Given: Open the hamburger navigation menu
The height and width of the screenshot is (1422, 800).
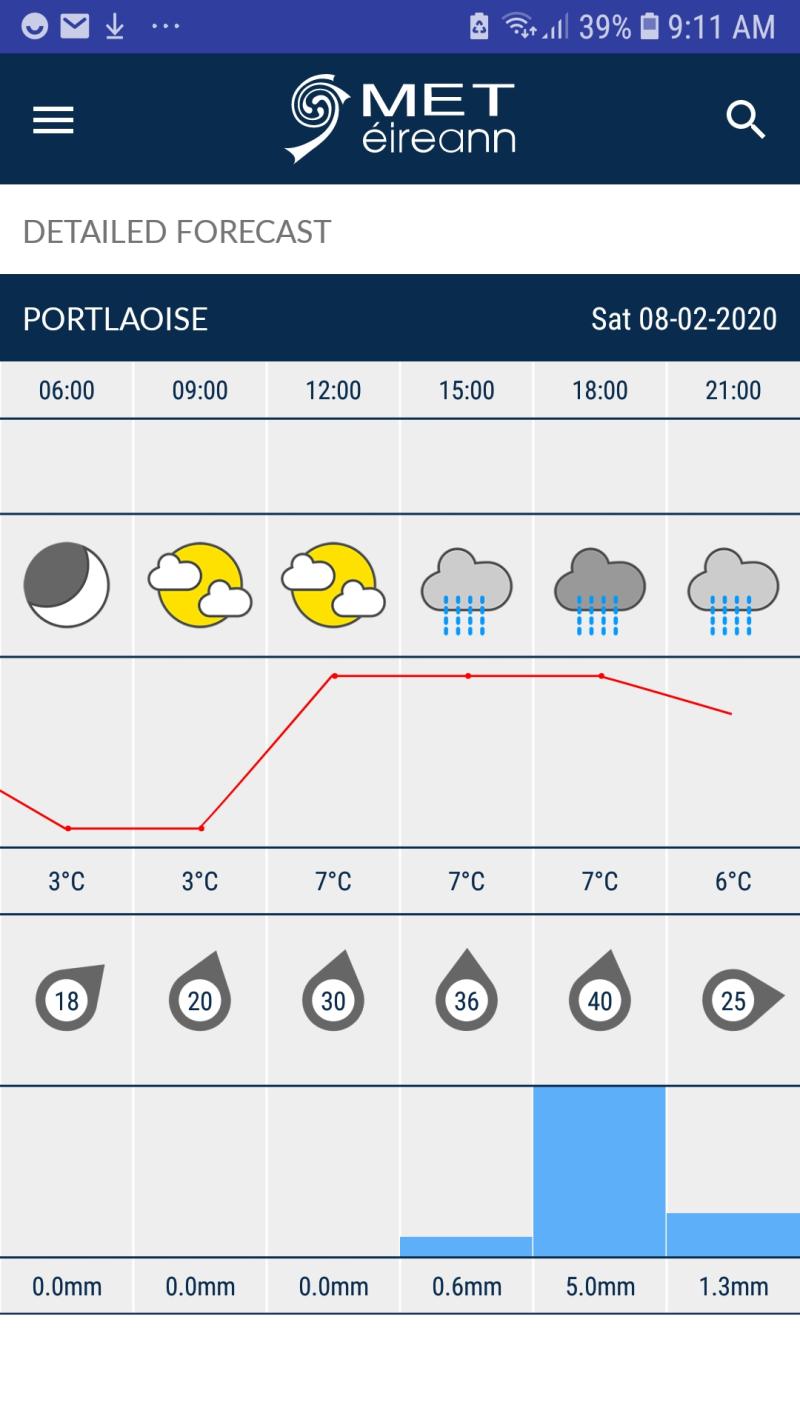Looking at the screenshot, I should 52,119.
